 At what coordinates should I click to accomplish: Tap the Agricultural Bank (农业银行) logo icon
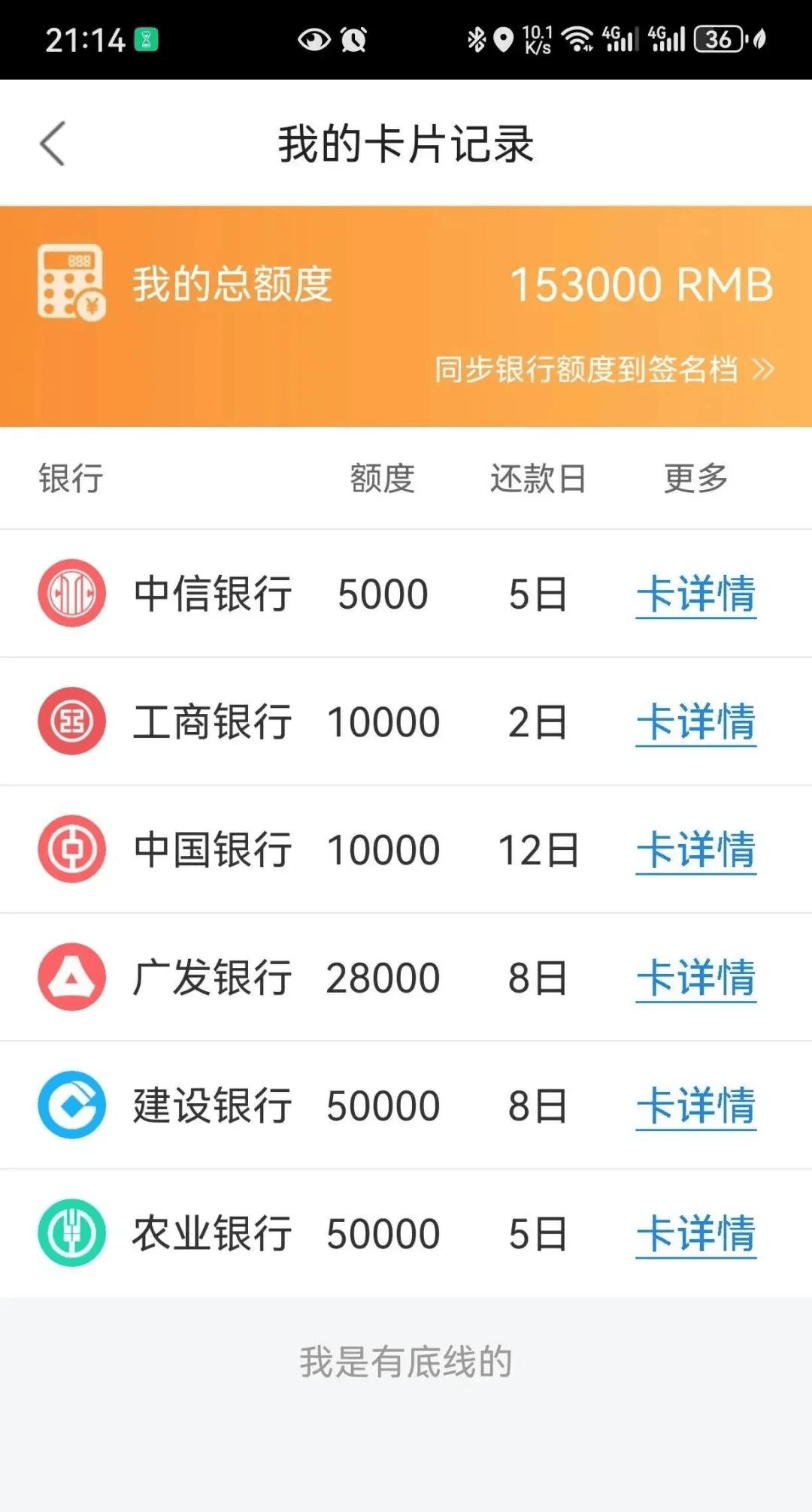tap(71, 1232)
